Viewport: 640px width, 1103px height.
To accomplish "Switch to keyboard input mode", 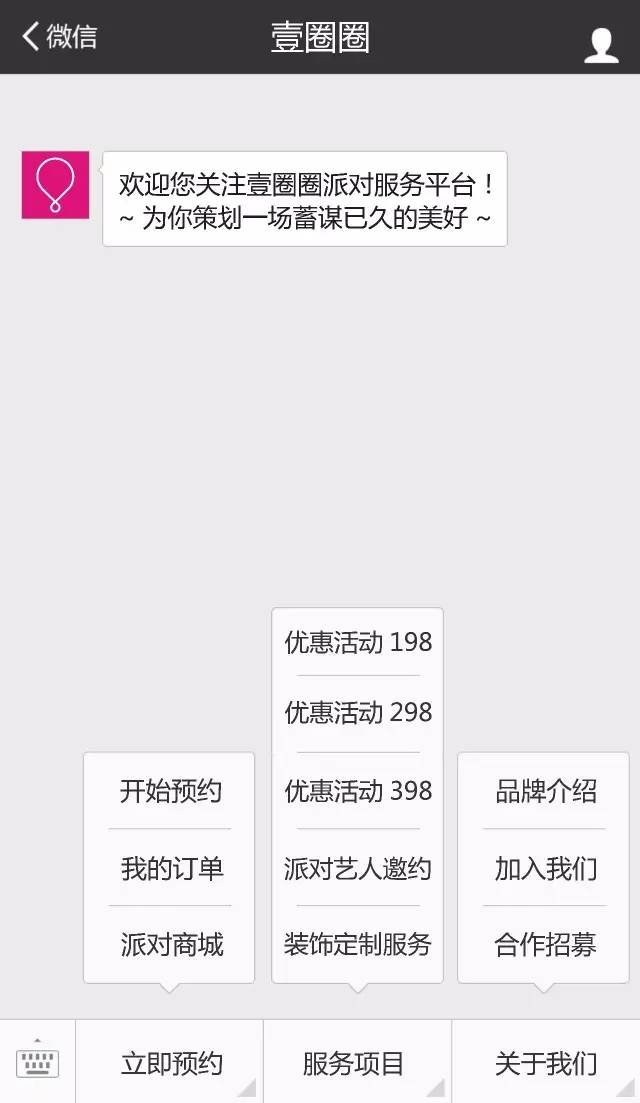I will 37,1062.
